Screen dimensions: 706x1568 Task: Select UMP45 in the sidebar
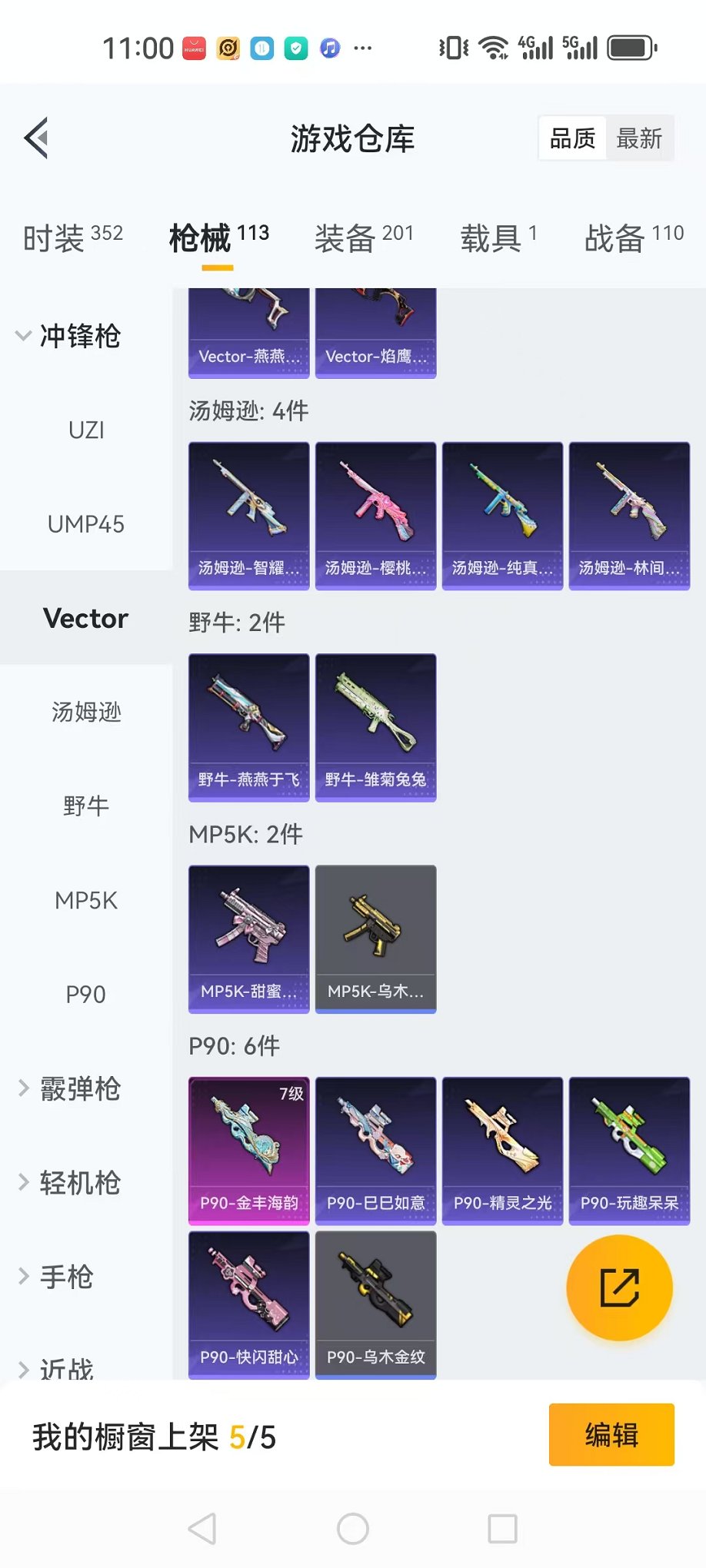point(86,524)
